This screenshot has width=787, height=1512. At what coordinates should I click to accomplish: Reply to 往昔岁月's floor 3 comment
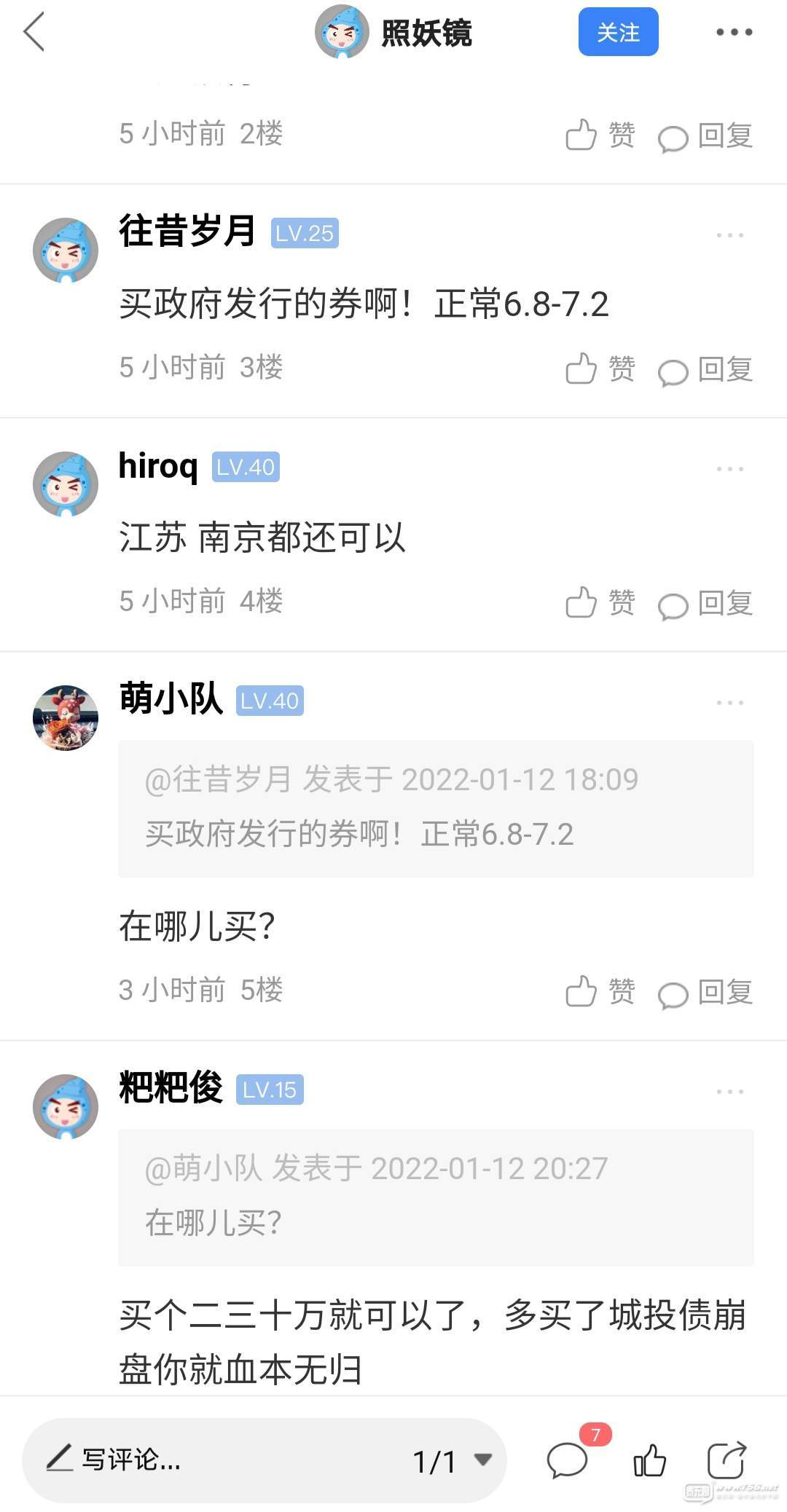coord(705,369)
